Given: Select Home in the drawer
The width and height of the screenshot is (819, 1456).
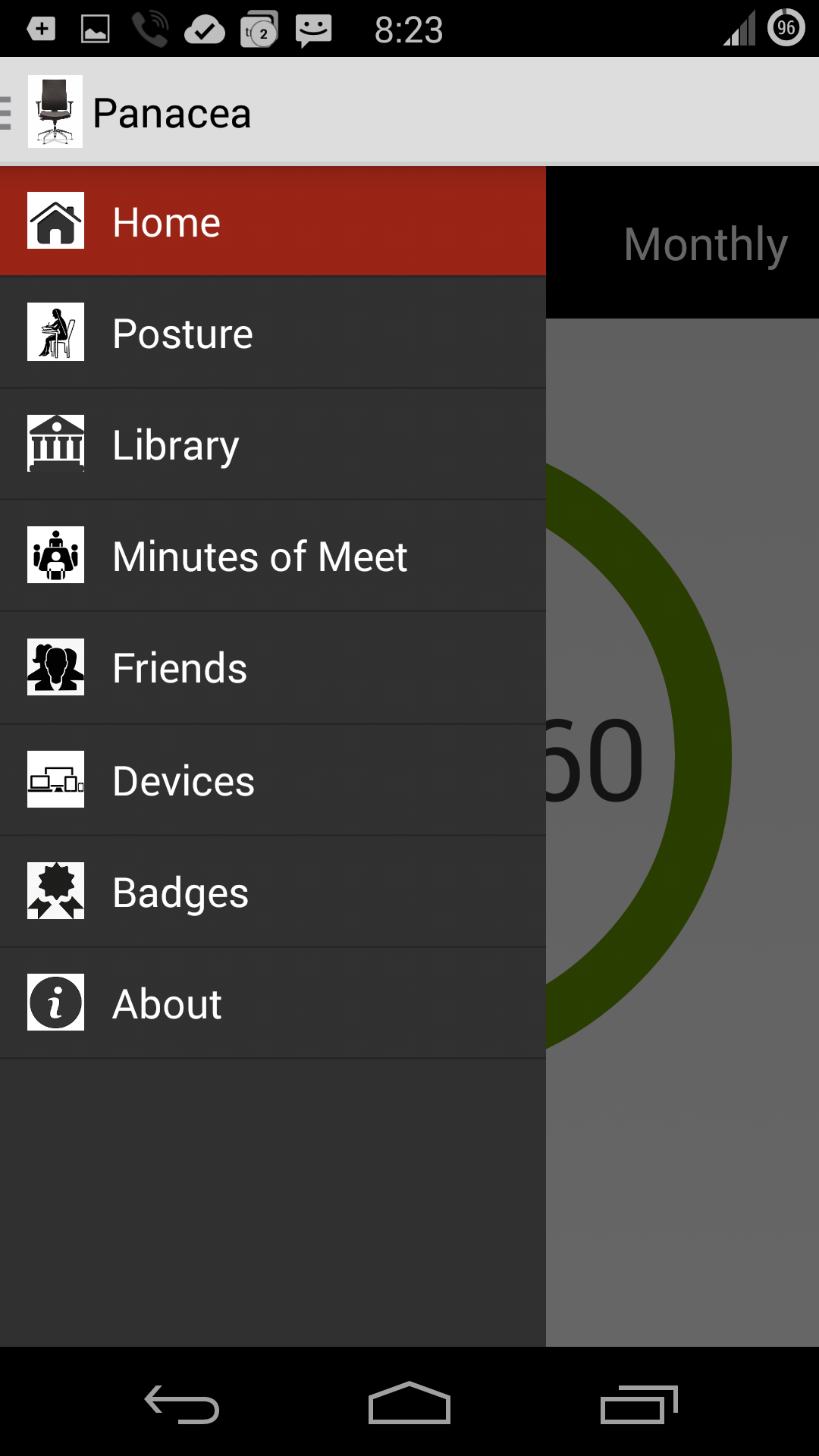Looking at the screenshot, I should click(x=273, y=221).
